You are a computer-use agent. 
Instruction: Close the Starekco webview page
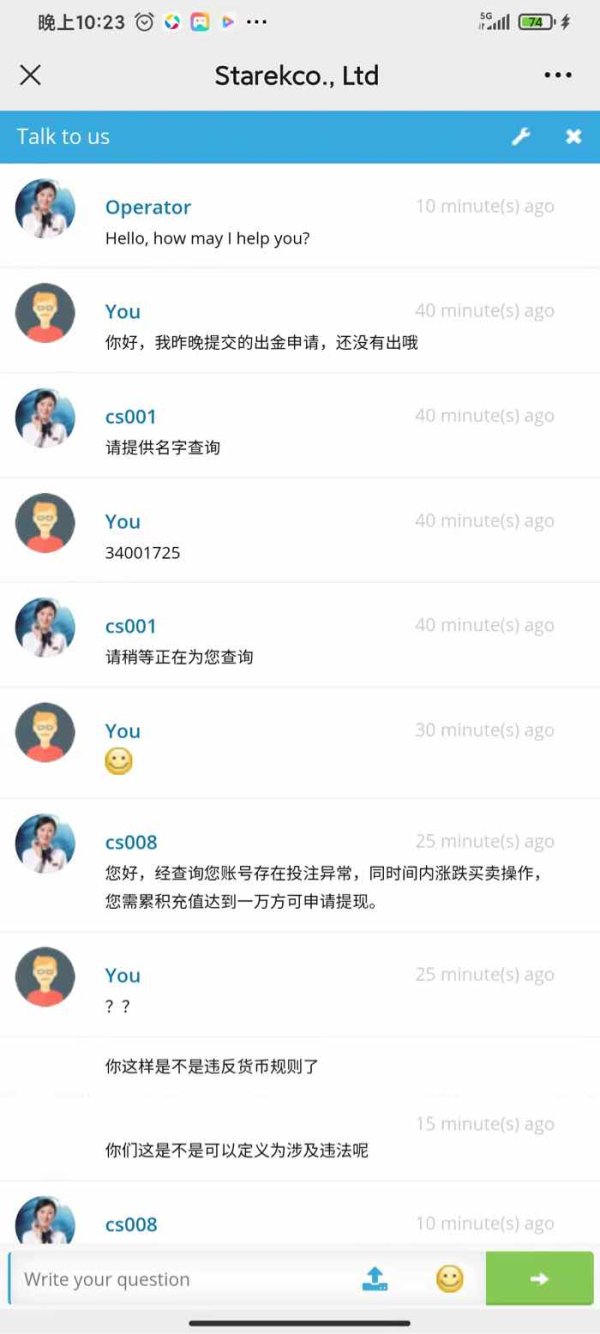click(31, 75)
